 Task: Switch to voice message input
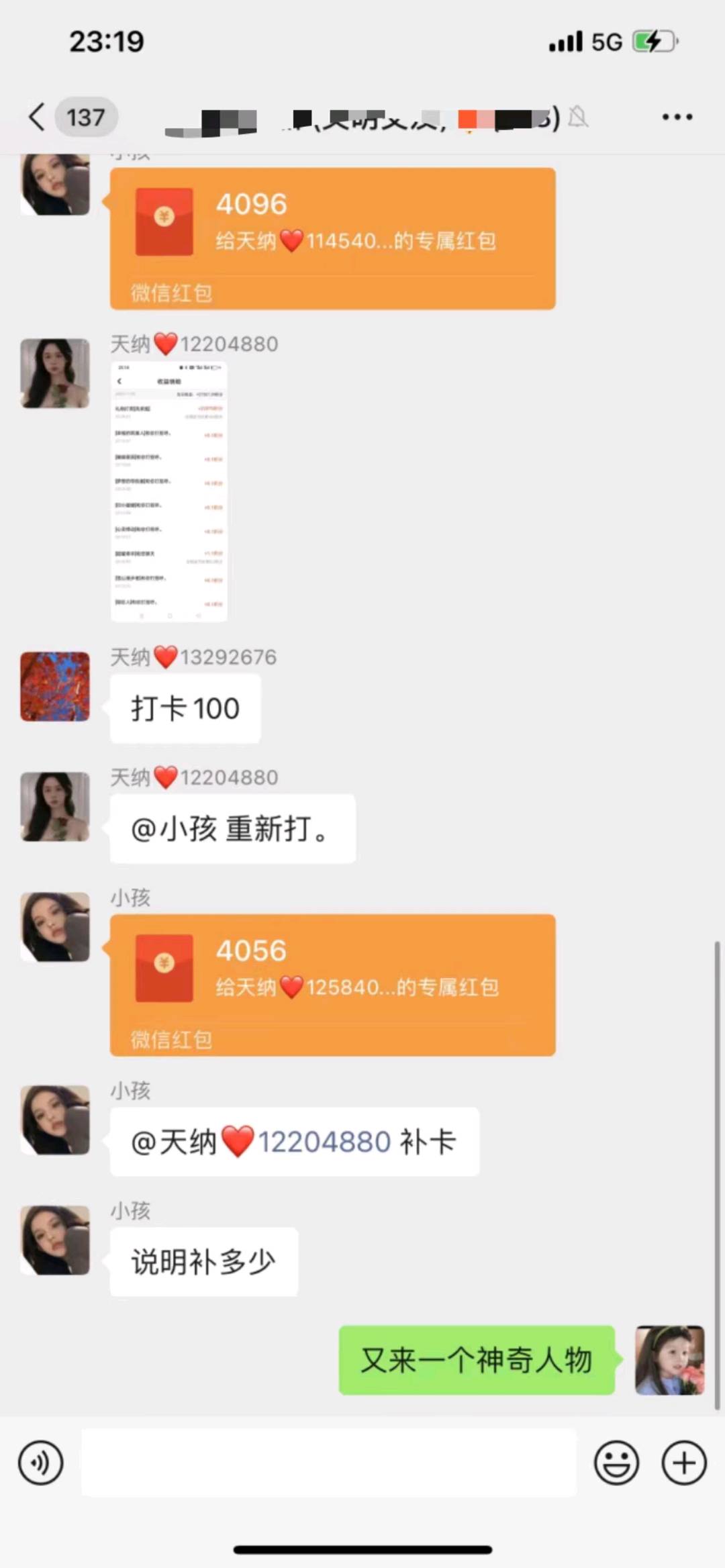(41, 1463)
